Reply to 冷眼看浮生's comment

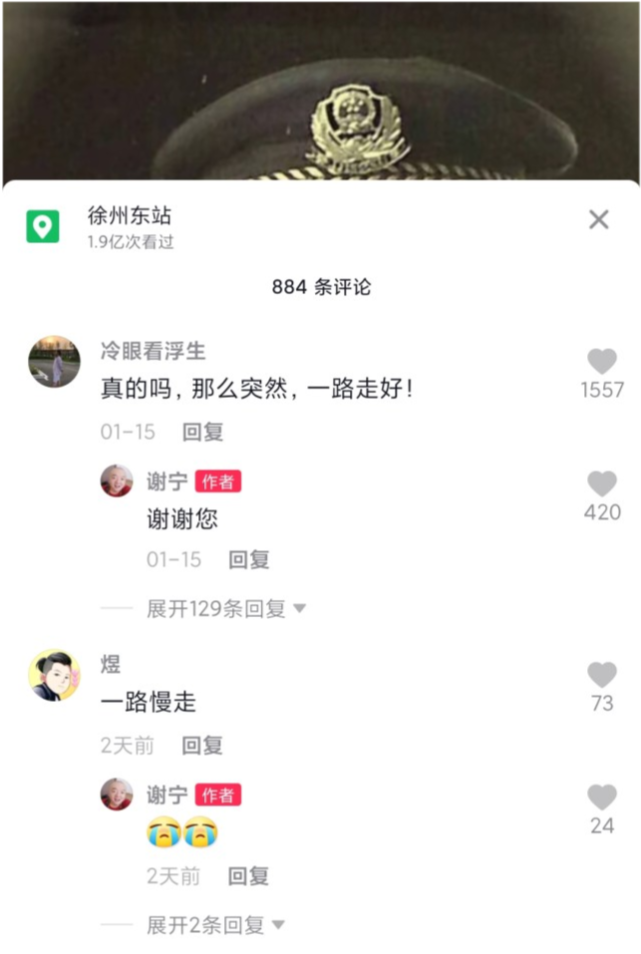pyautogui.click(x=203, y=432)
